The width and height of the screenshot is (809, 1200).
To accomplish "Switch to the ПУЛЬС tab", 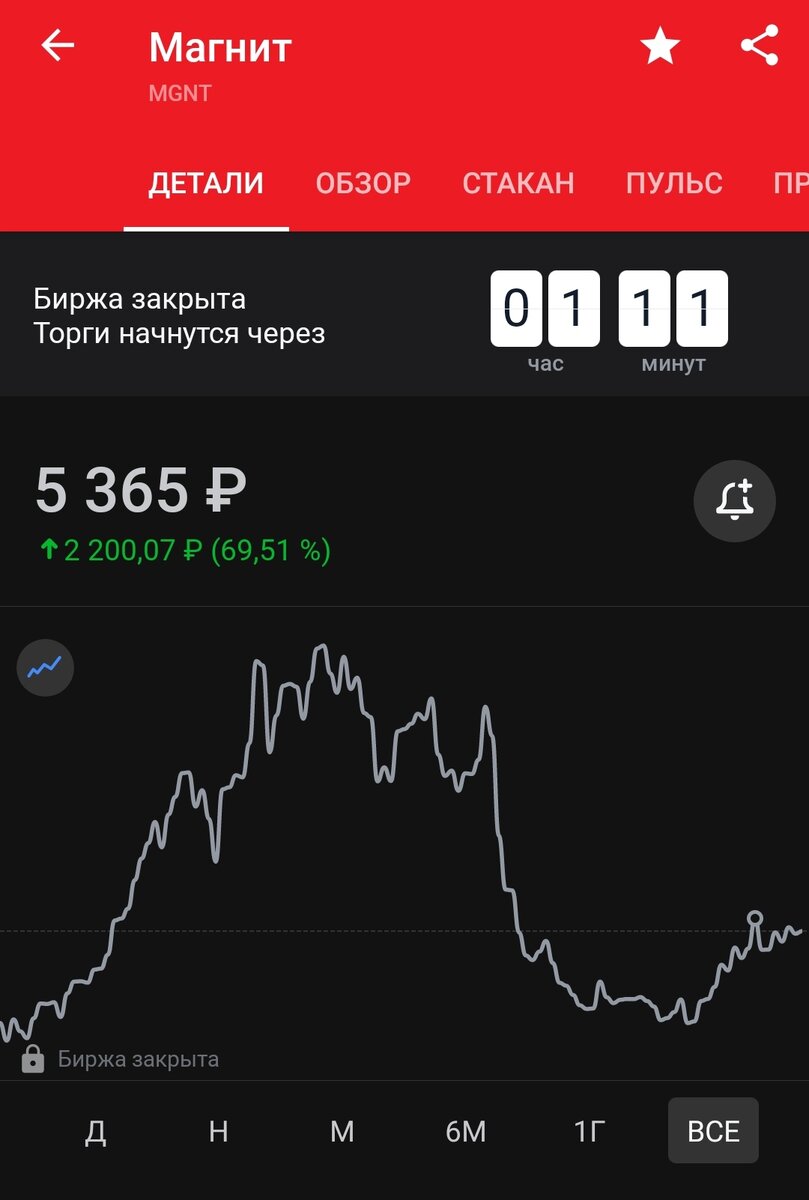I will coord(674,183).
